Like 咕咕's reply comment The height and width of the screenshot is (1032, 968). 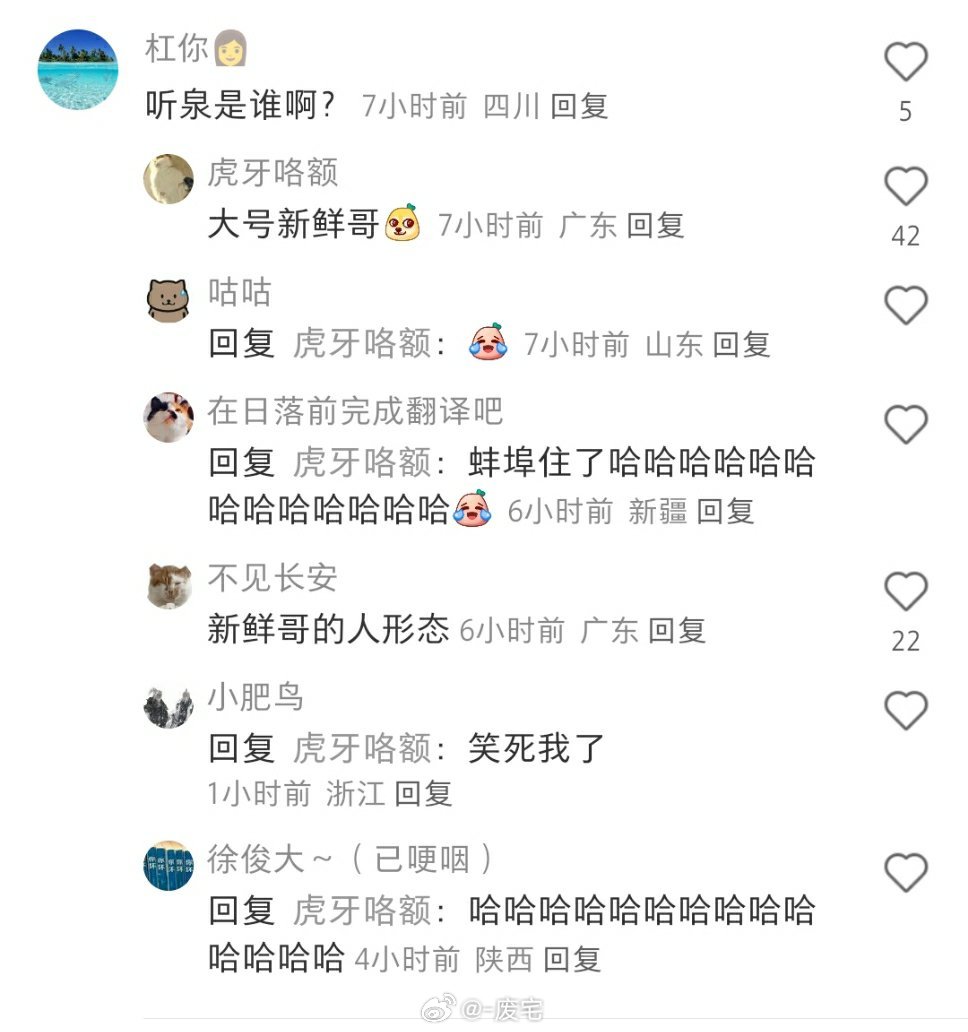[x=906, y=305]
